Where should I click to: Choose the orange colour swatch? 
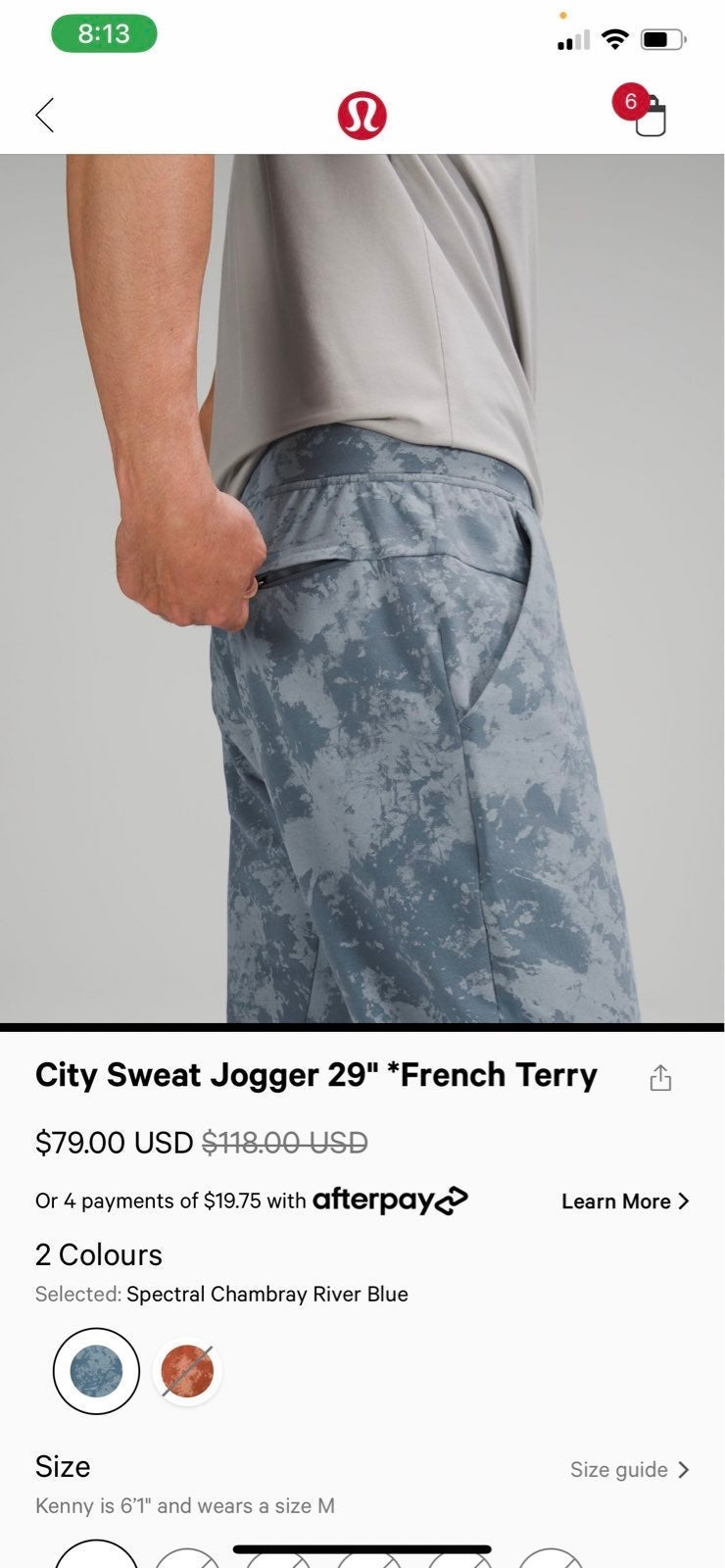(187, 1371)
